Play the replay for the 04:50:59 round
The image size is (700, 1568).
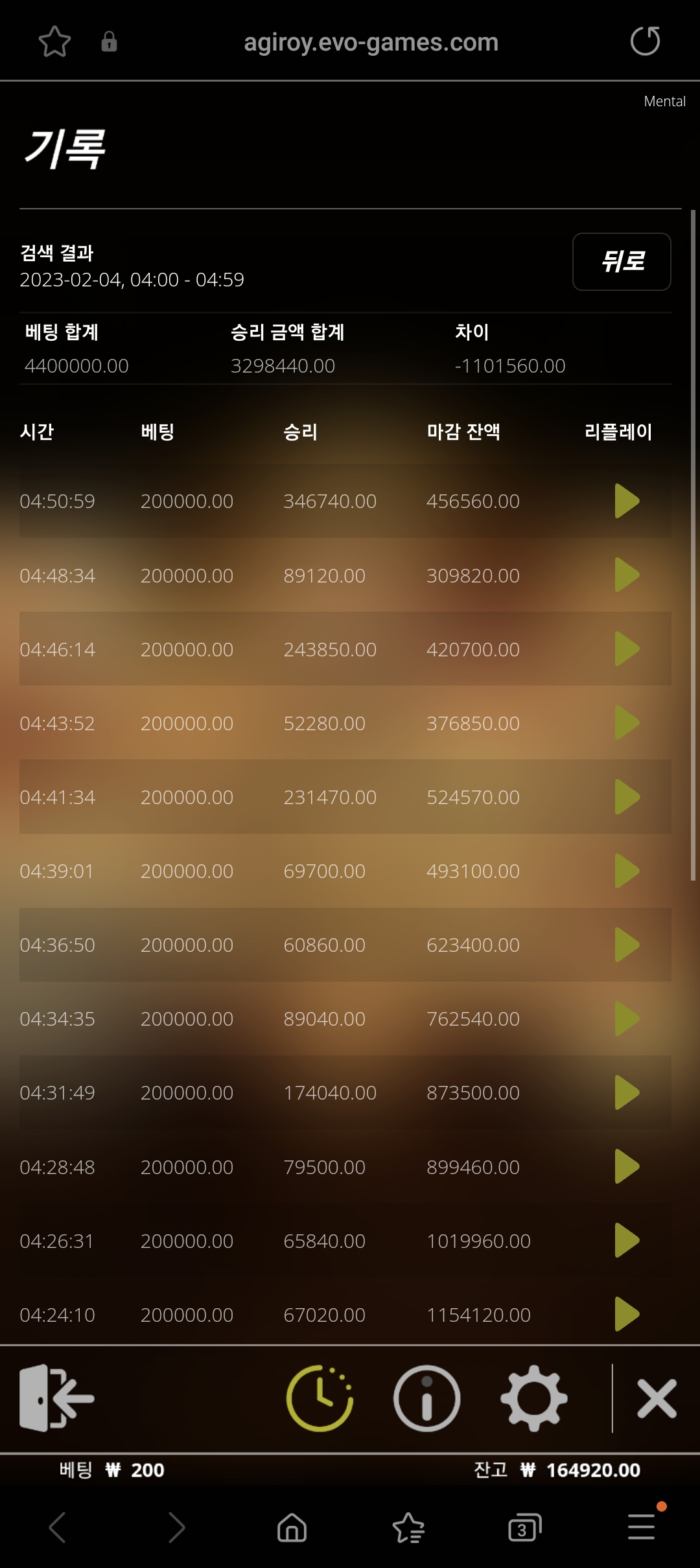click(x=627, y=501)
